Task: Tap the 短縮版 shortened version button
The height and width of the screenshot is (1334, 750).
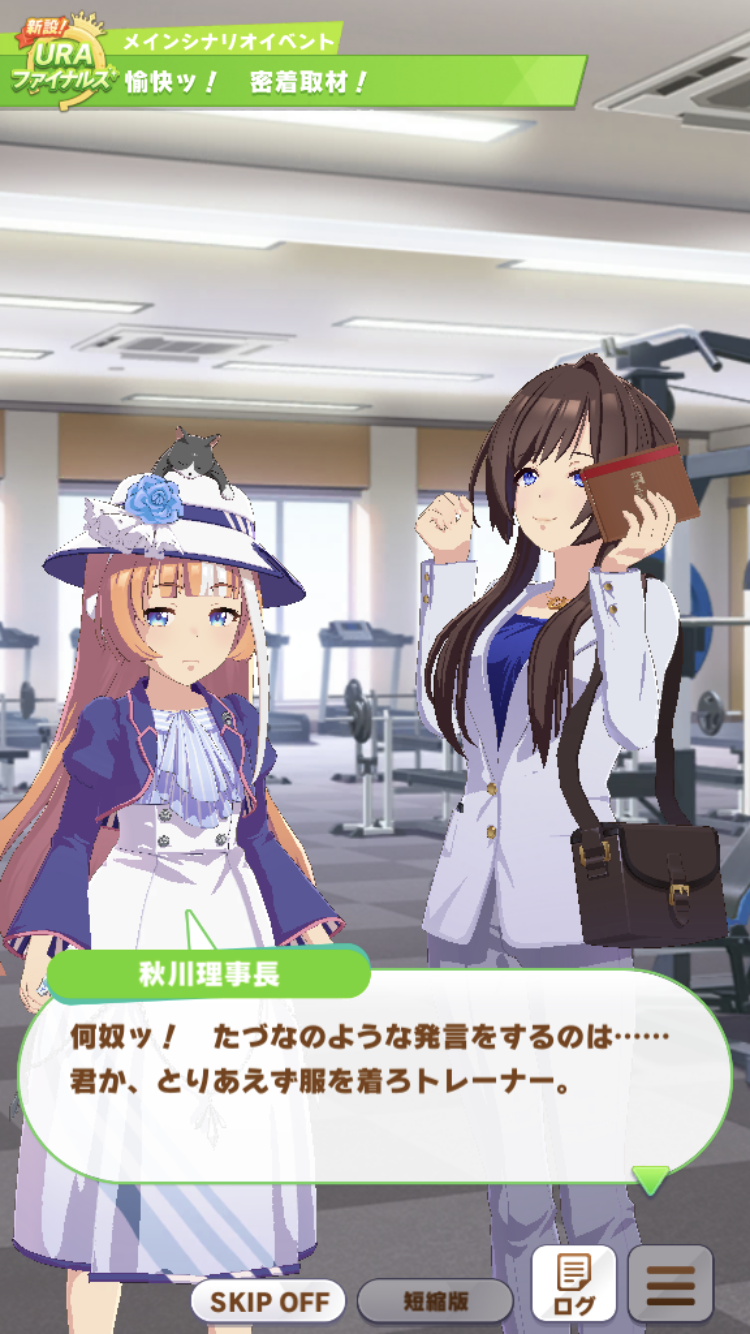Action: (x=435, y=1301)
